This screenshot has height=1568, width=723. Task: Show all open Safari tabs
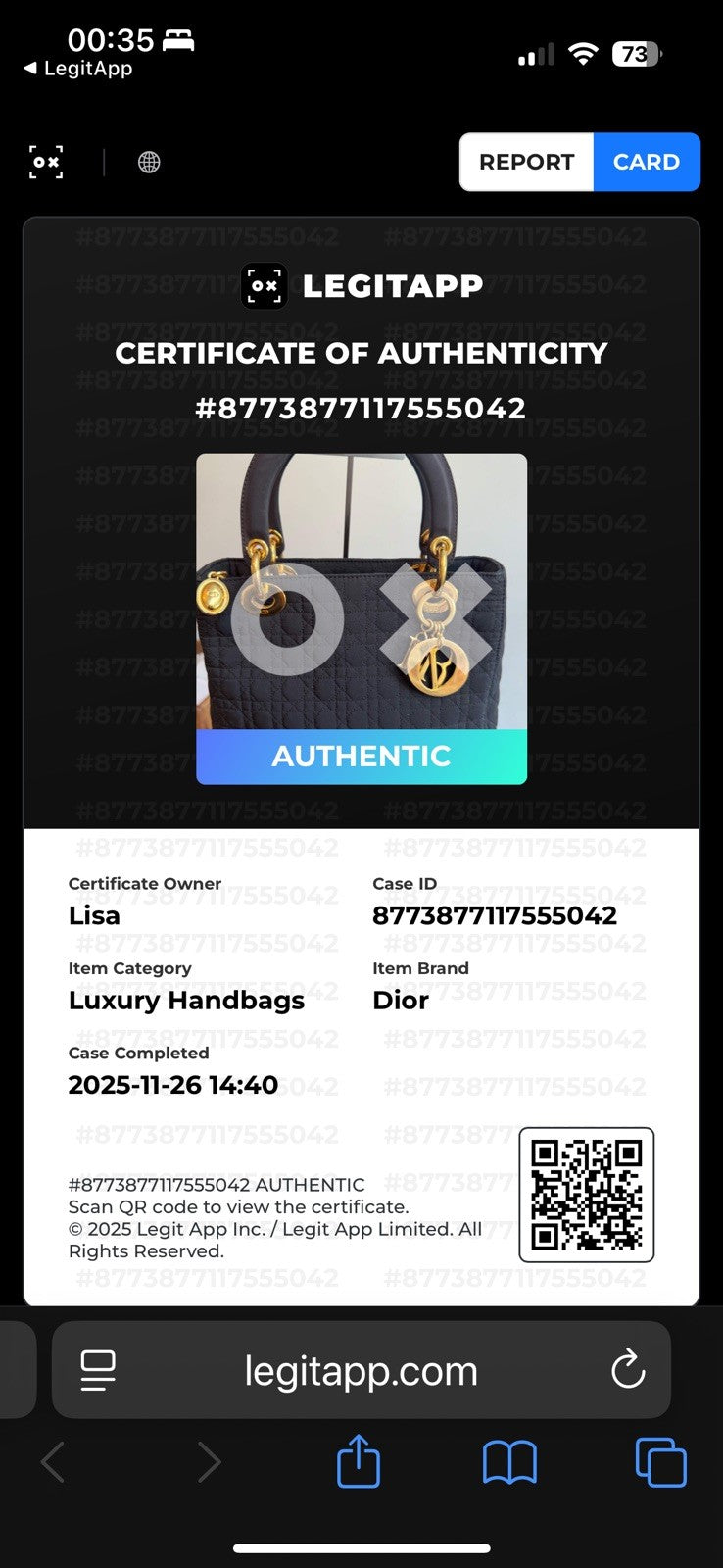coord(661,1462)
